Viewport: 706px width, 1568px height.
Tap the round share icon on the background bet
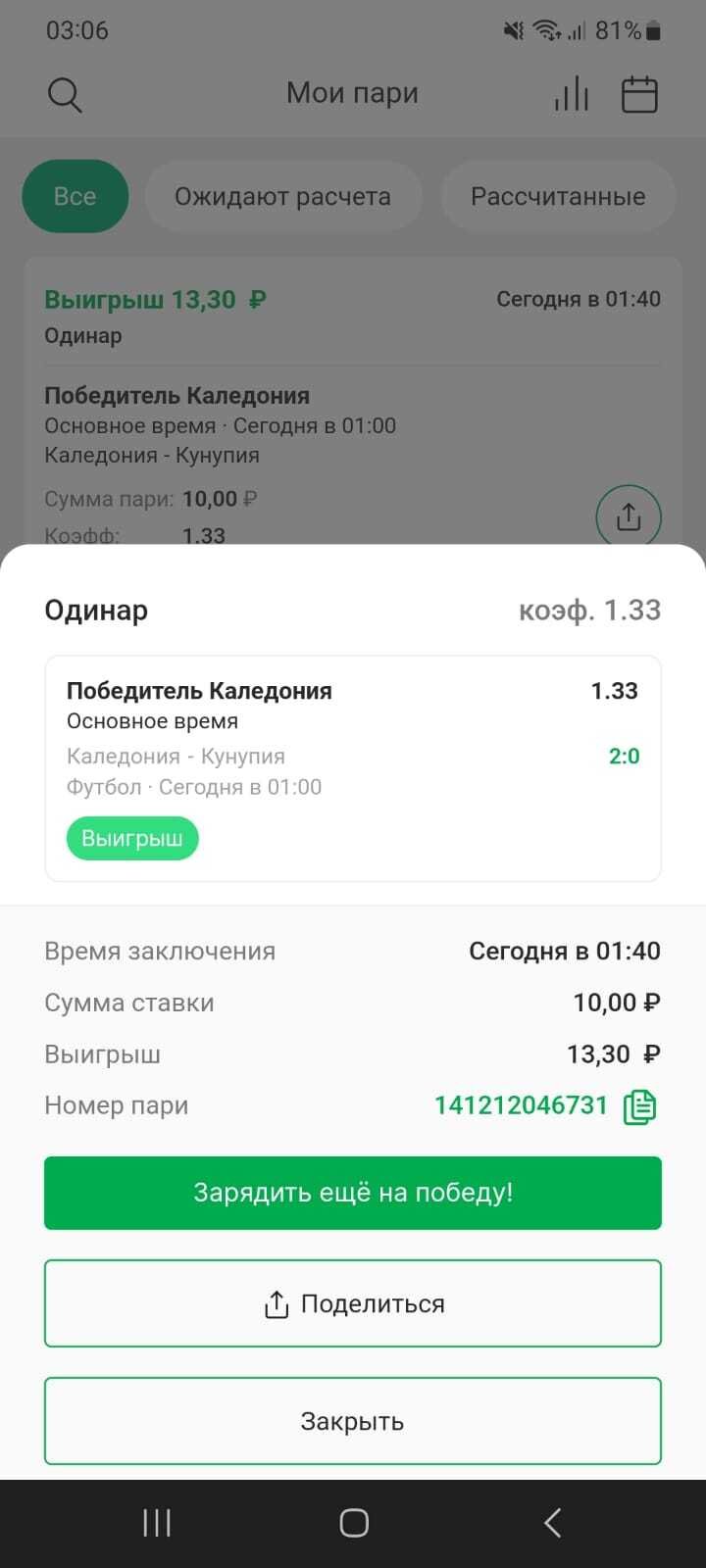click(628, 516)
